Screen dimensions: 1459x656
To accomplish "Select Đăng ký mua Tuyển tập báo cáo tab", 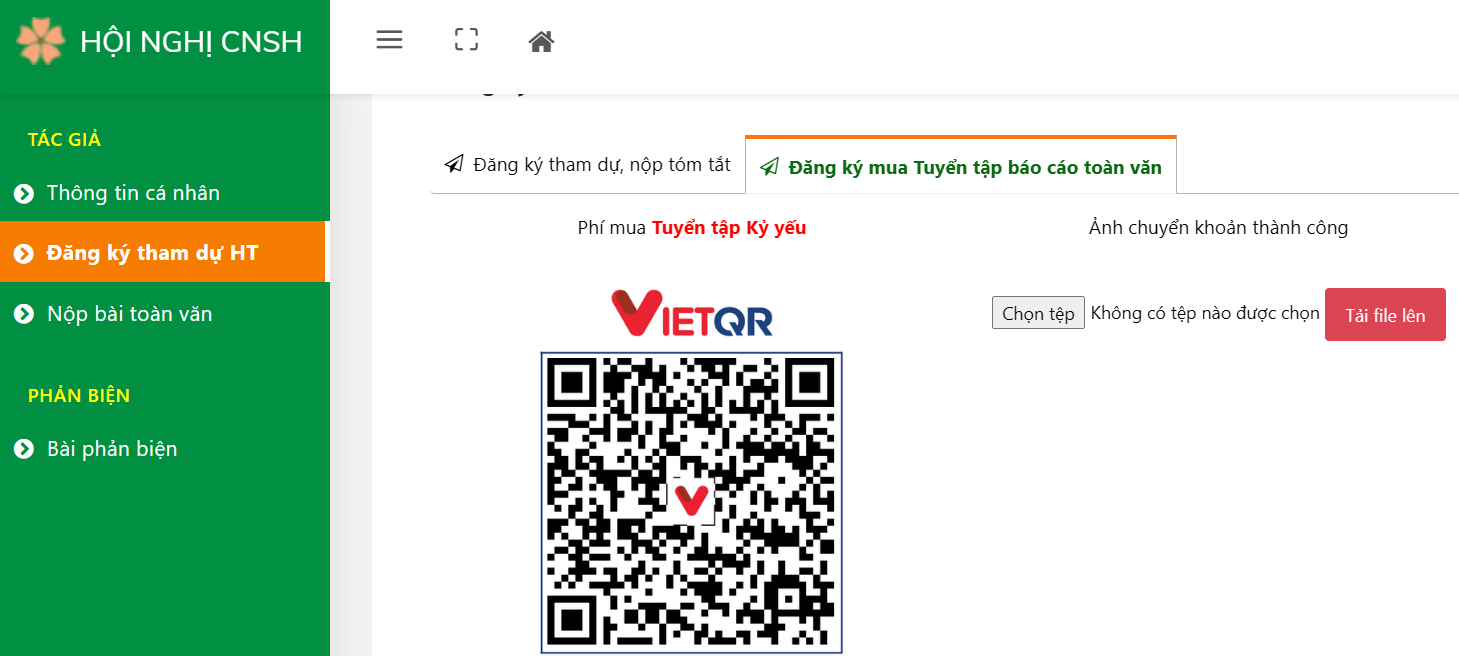I will click(x=961, y=167).
